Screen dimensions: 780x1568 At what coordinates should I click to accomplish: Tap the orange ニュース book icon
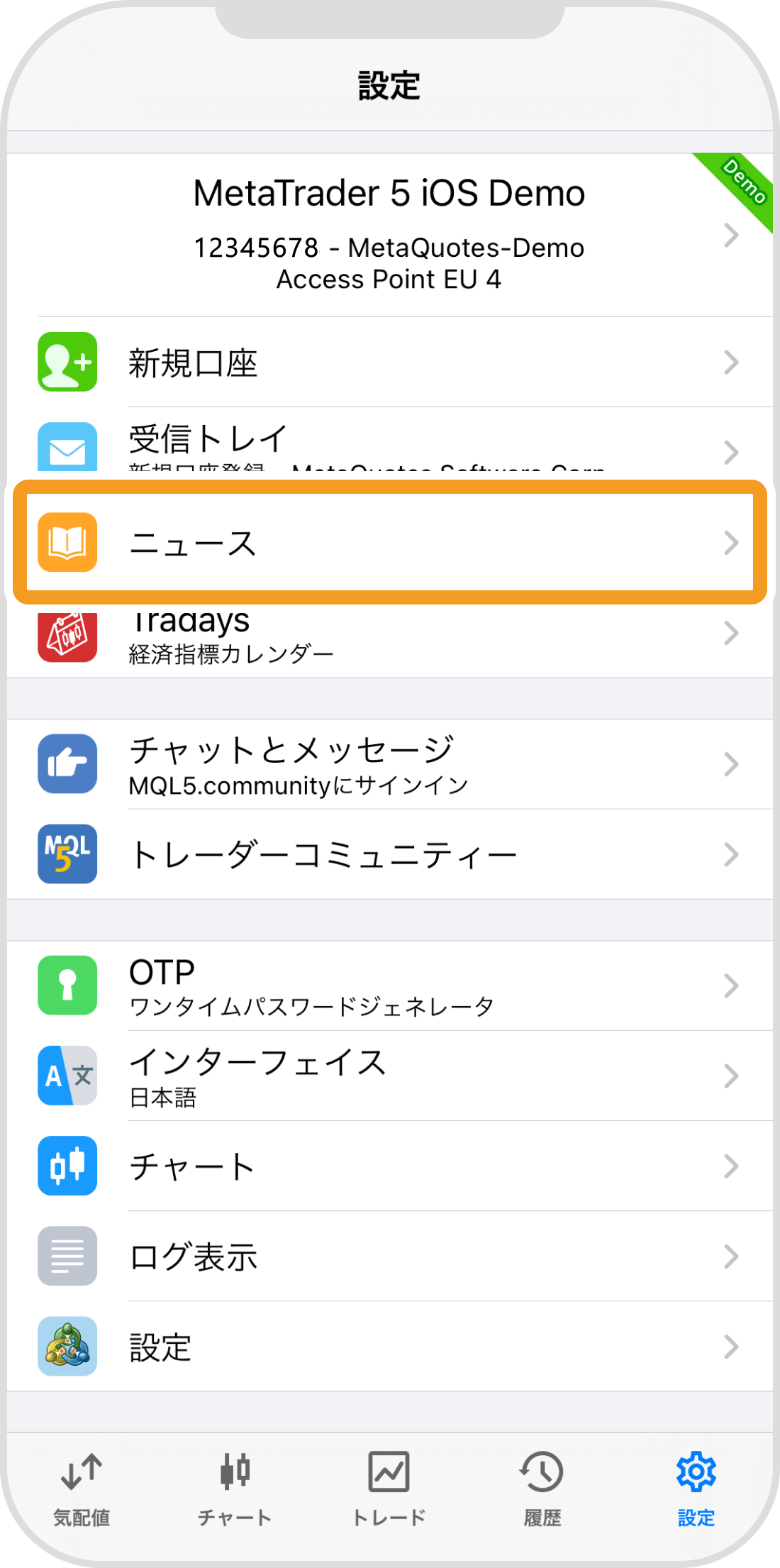pyautogui.click(x=67, y=543)
